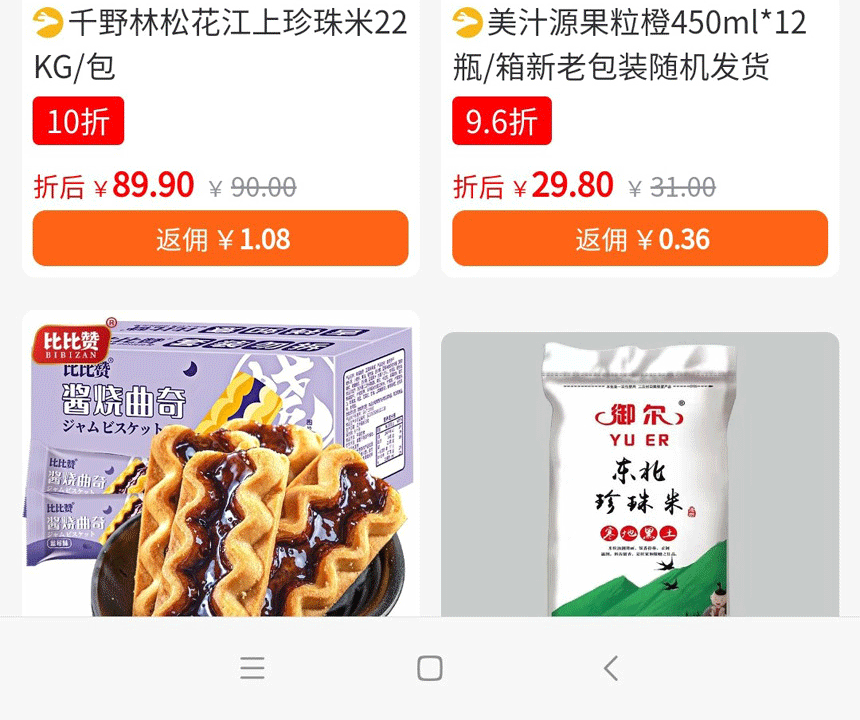Viewport: 860px width, 720px height.
Task: View the 御尔东北珍珠米 rice product
Action: 640,475
